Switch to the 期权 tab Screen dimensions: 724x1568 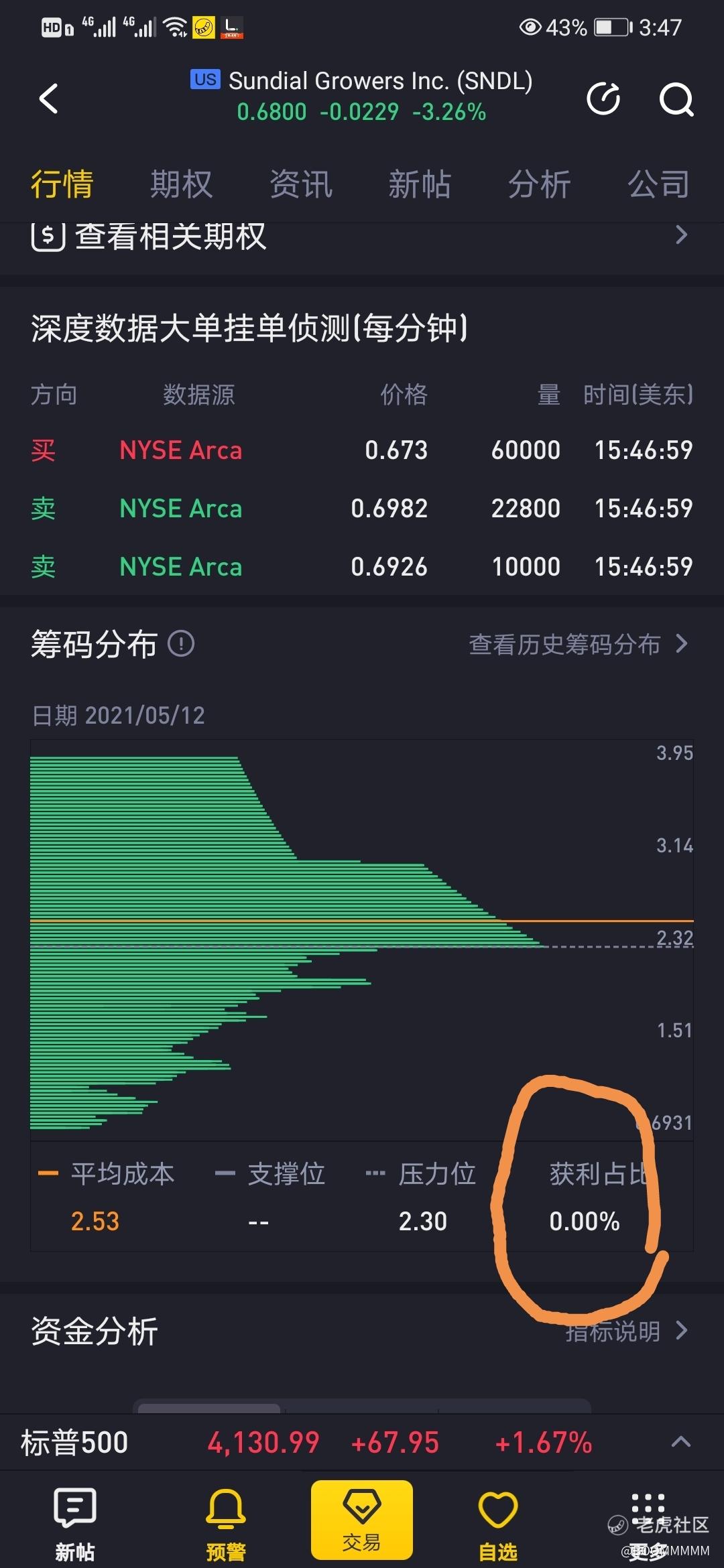coord(181,184)
